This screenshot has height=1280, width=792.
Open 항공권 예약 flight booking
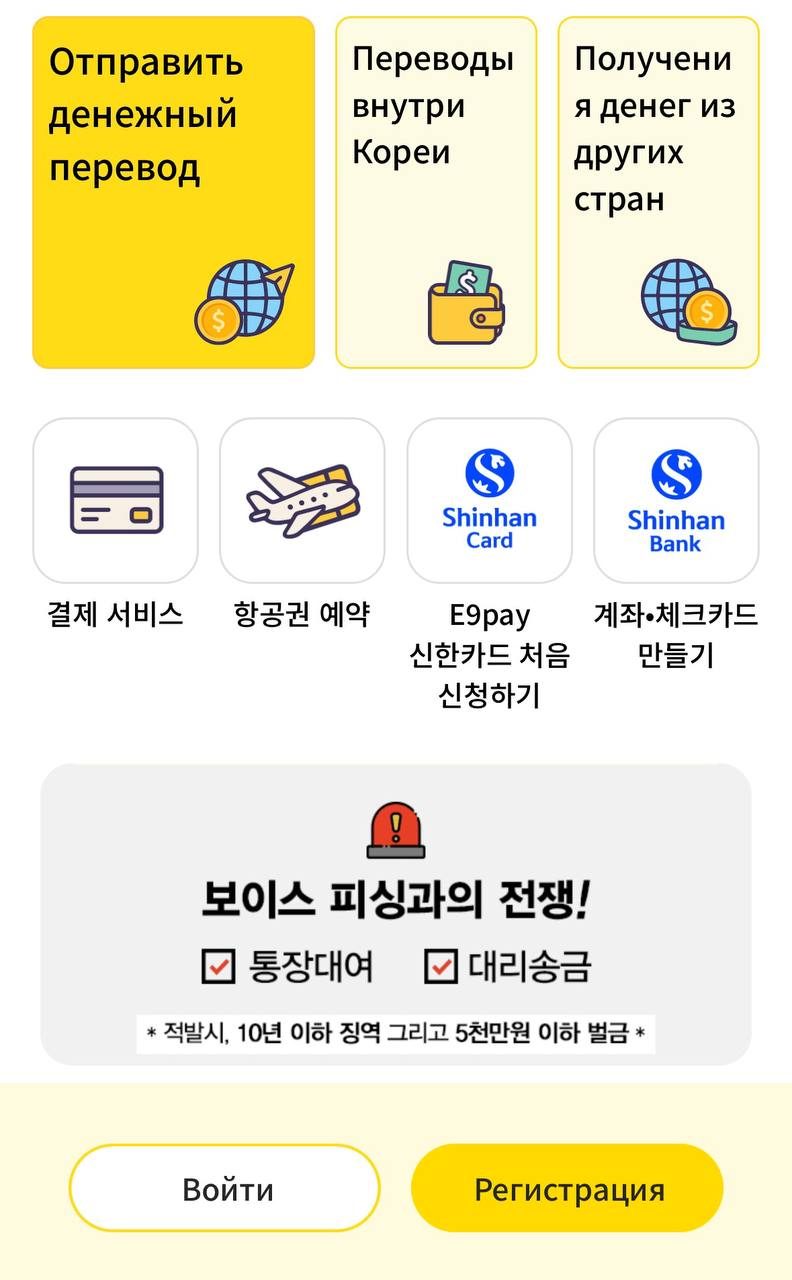[x=302, y=500]
